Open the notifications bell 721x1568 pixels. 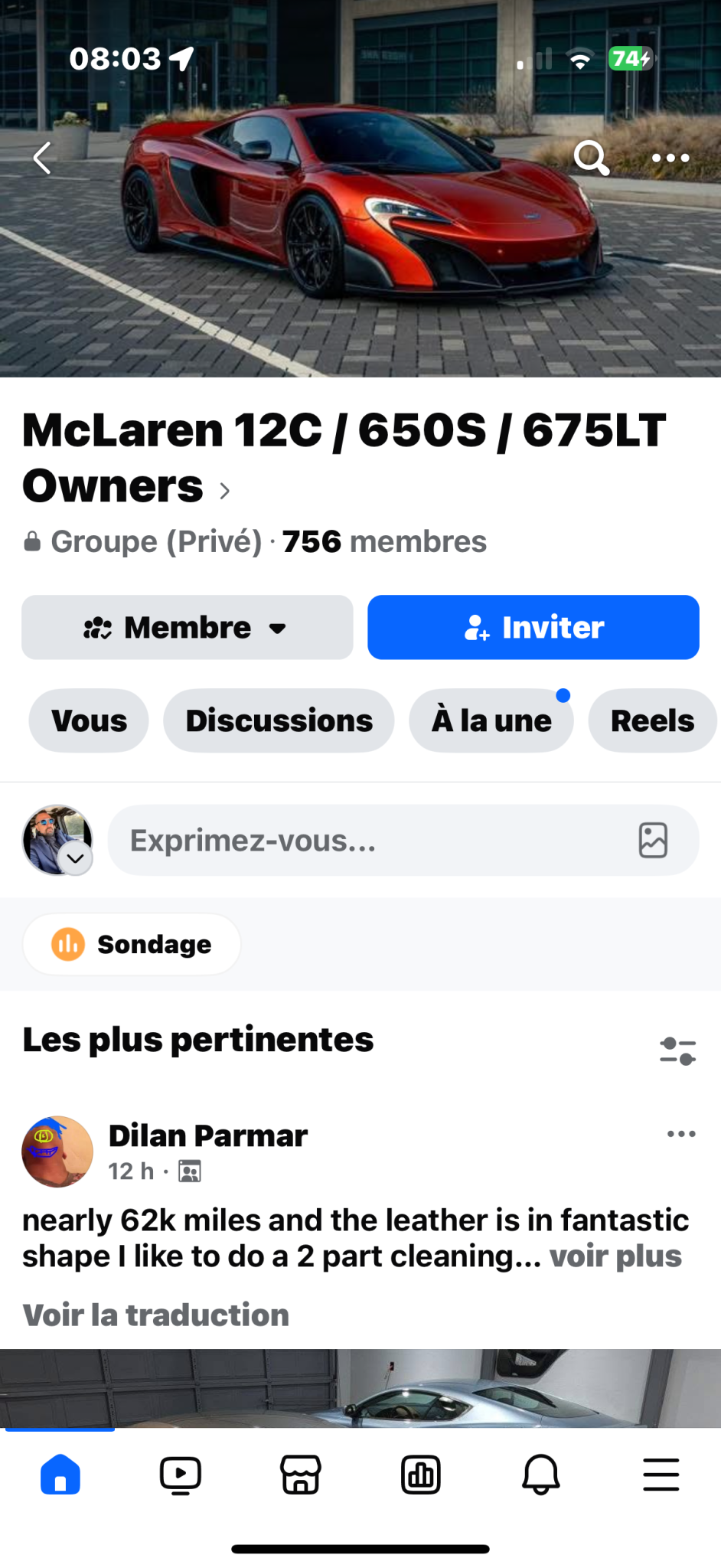(540, 1475)
